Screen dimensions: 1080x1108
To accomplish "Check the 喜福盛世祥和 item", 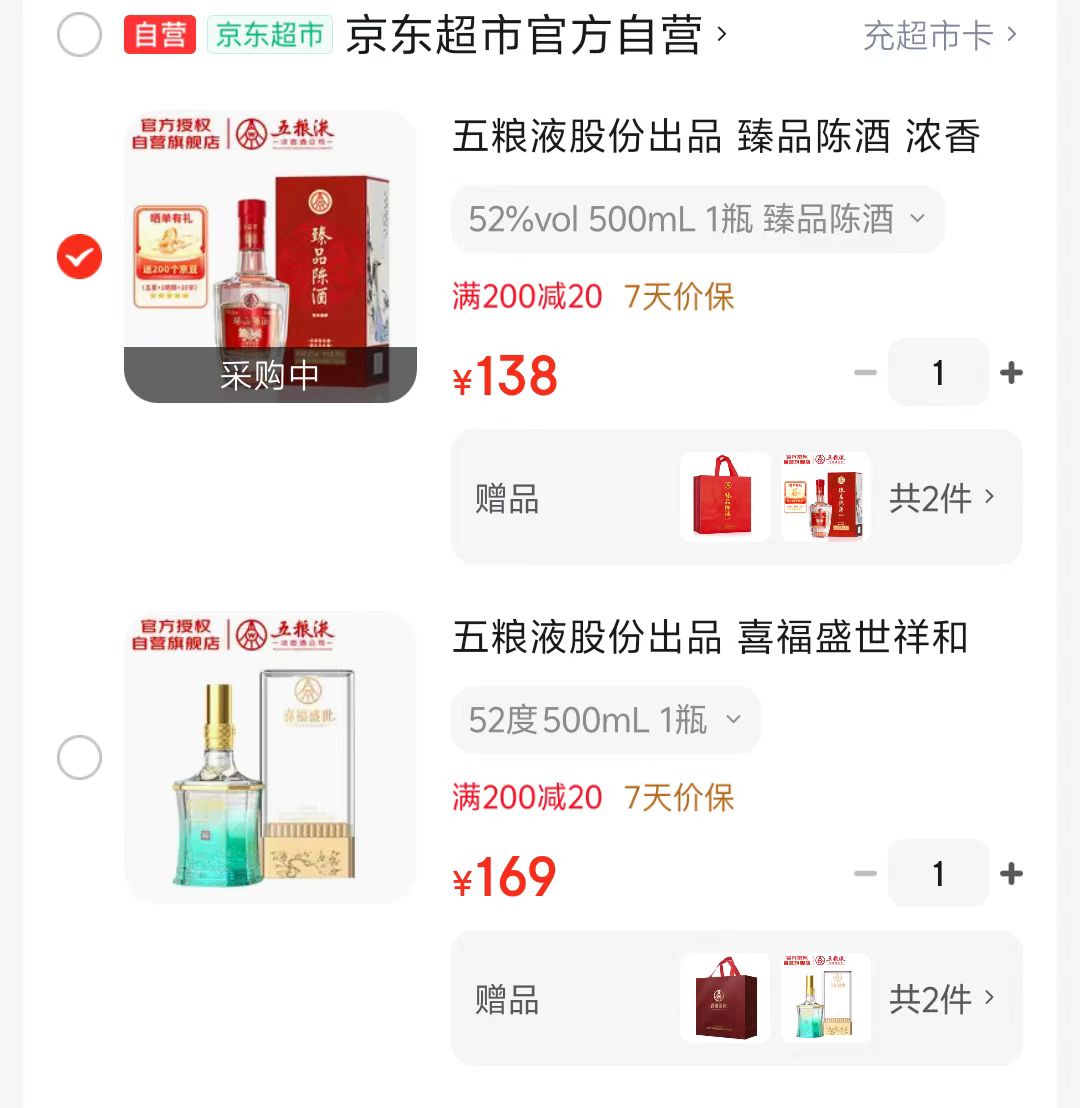I will coord(79,758).
